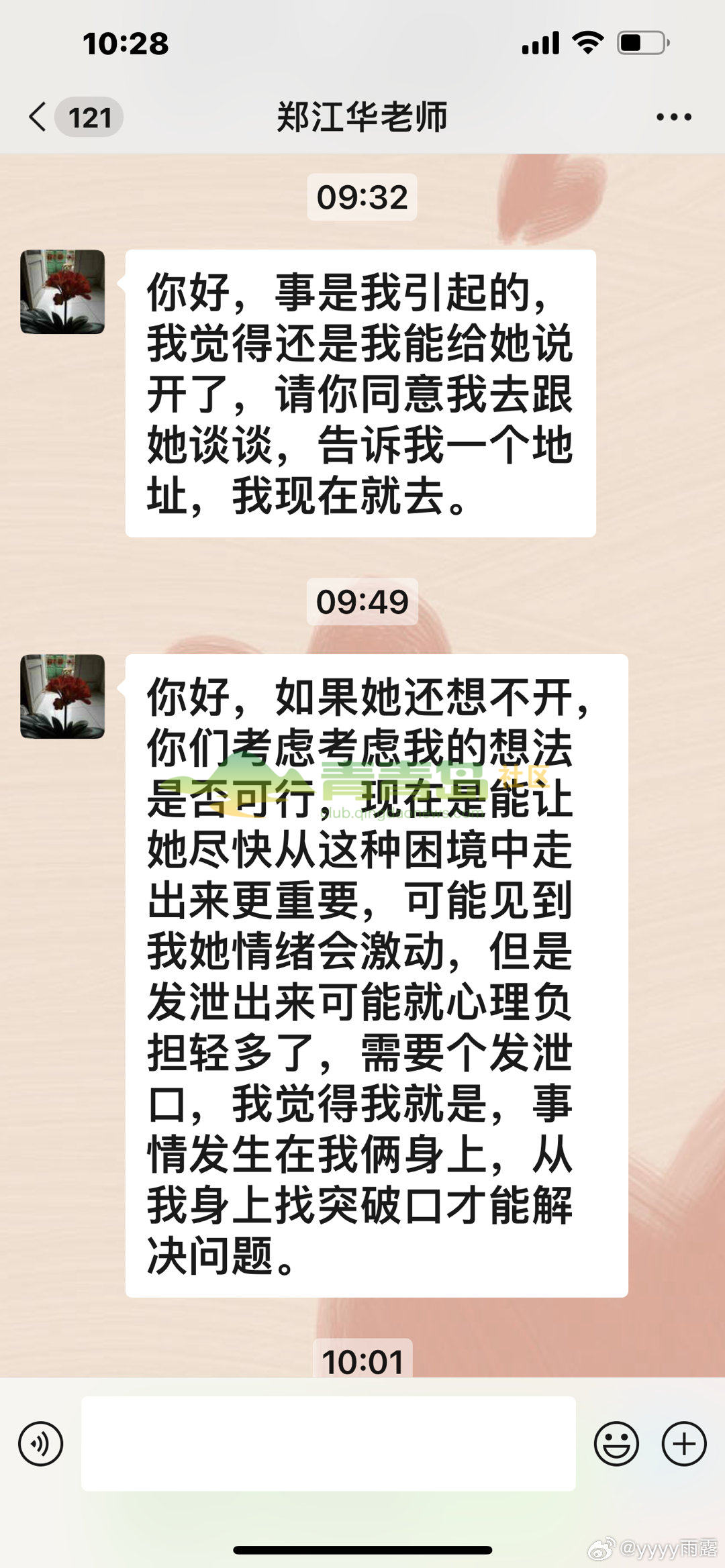Image resolution: width=725 pixels, height=1568 pixels.
Task: Focus the message text field
Action: [328, 1444]
